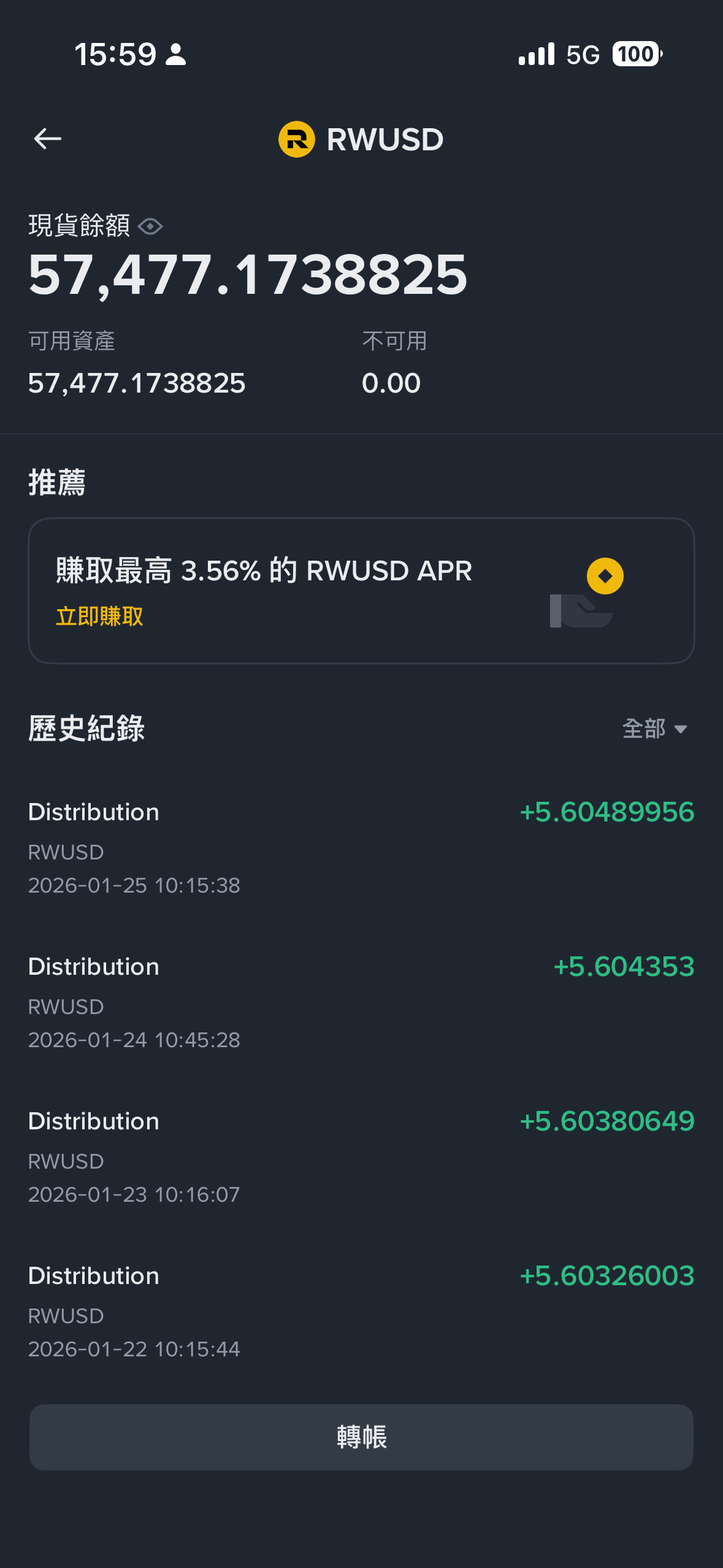View the Distribution entry dated 2026-01-23

tap(361, 1156)
